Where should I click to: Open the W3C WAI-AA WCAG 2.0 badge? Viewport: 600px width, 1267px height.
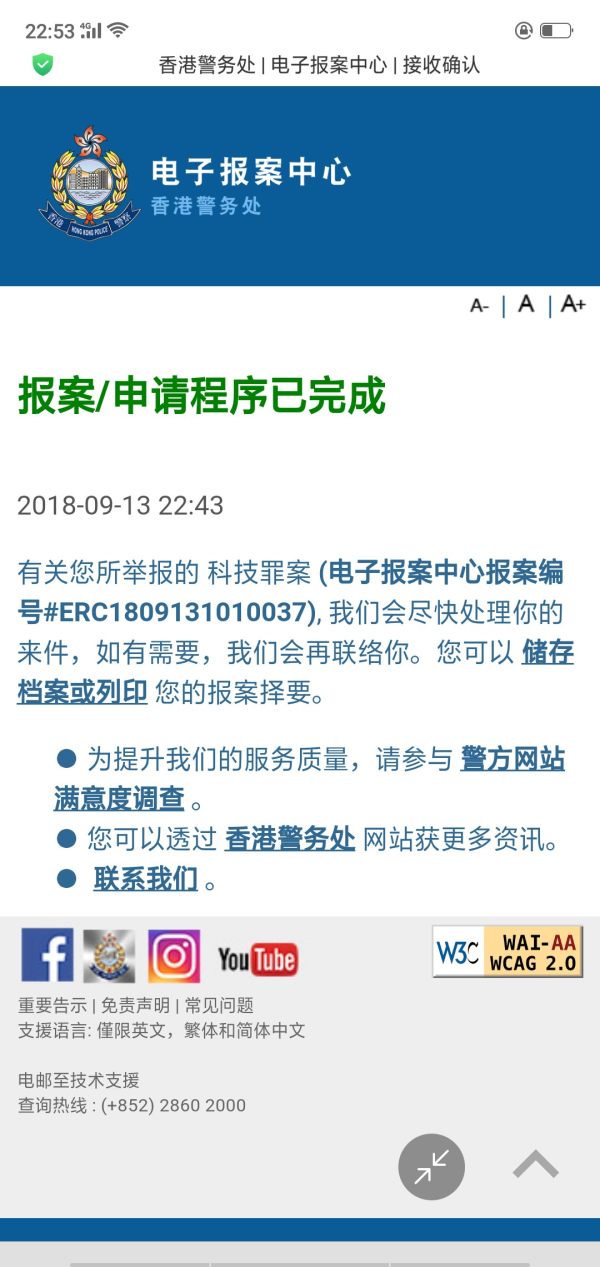pyautogui.click(x=507, y=951)
